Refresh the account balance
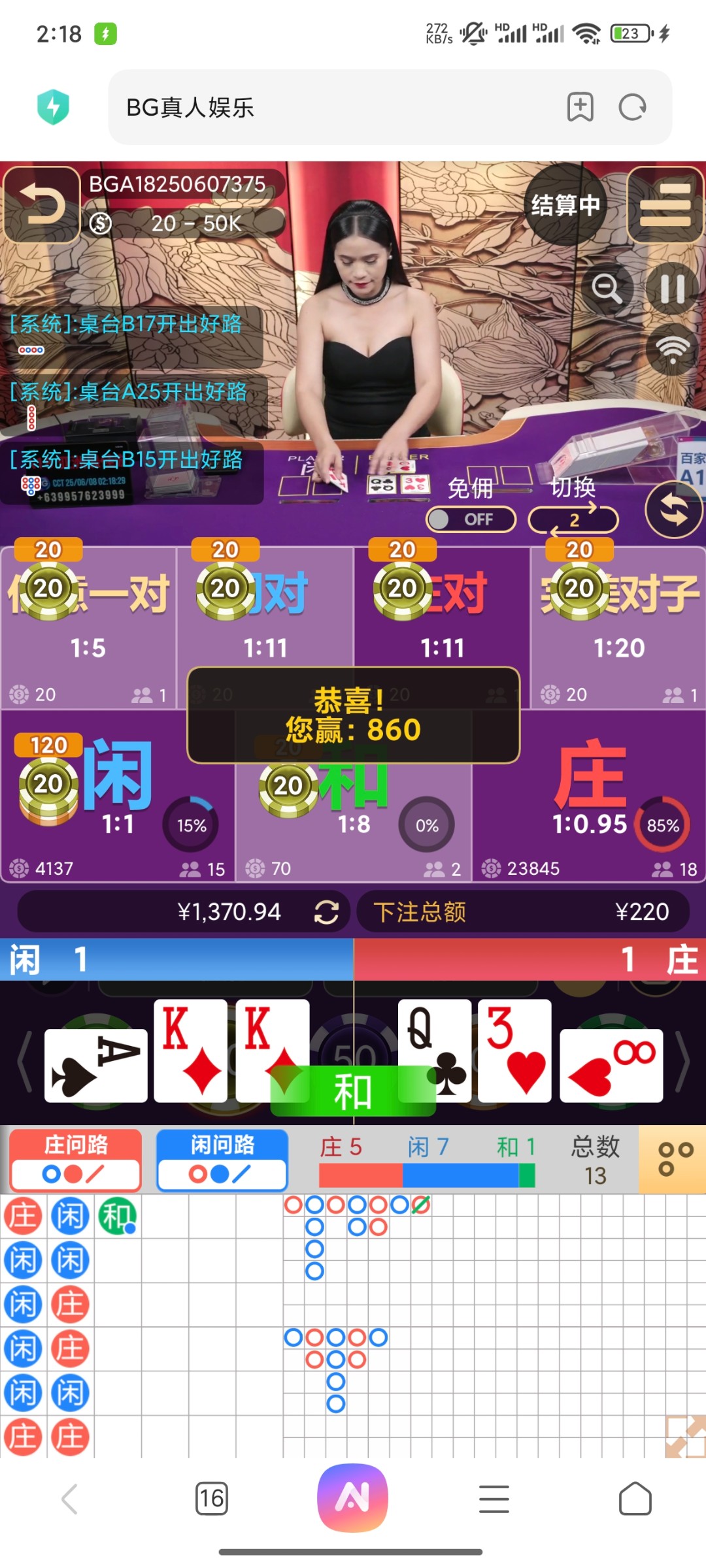The image size is (706, 1568). [326, 912]
